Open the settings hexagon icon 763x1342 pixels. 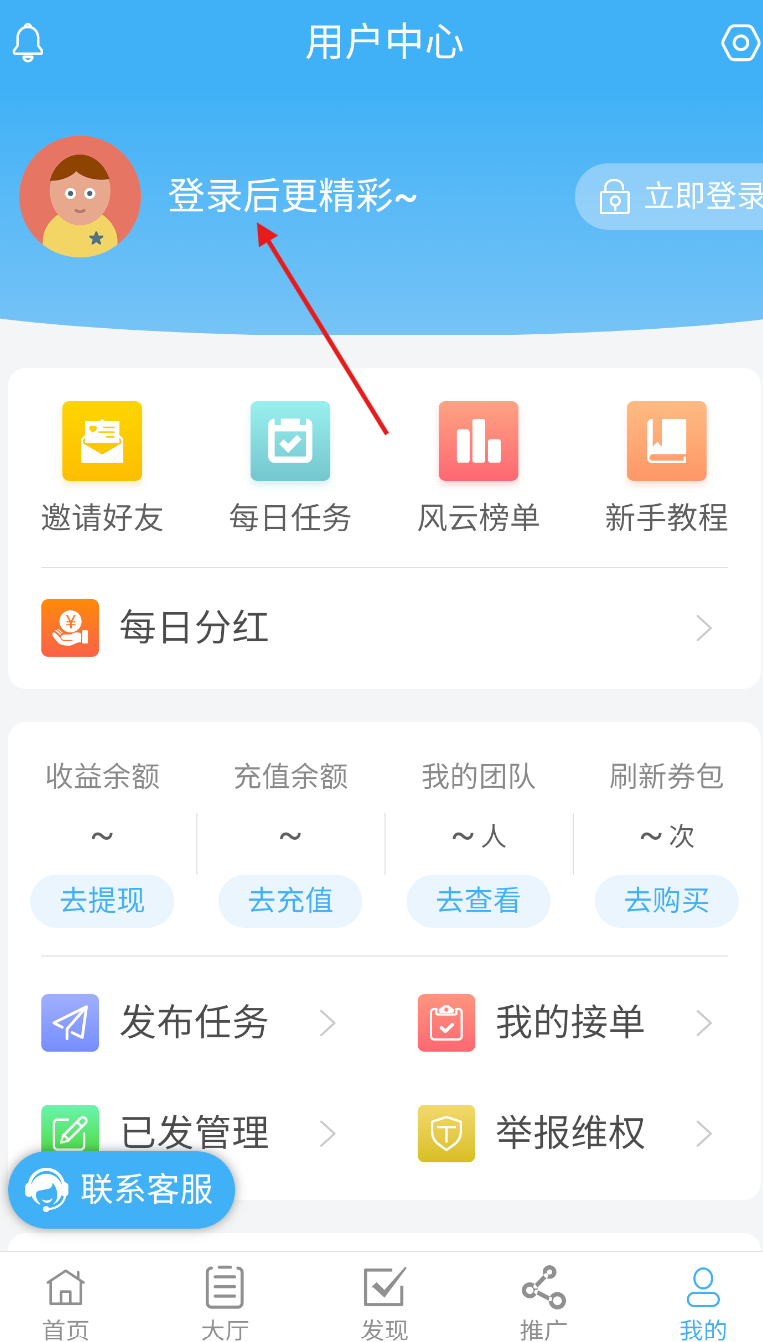click(740, 43)
